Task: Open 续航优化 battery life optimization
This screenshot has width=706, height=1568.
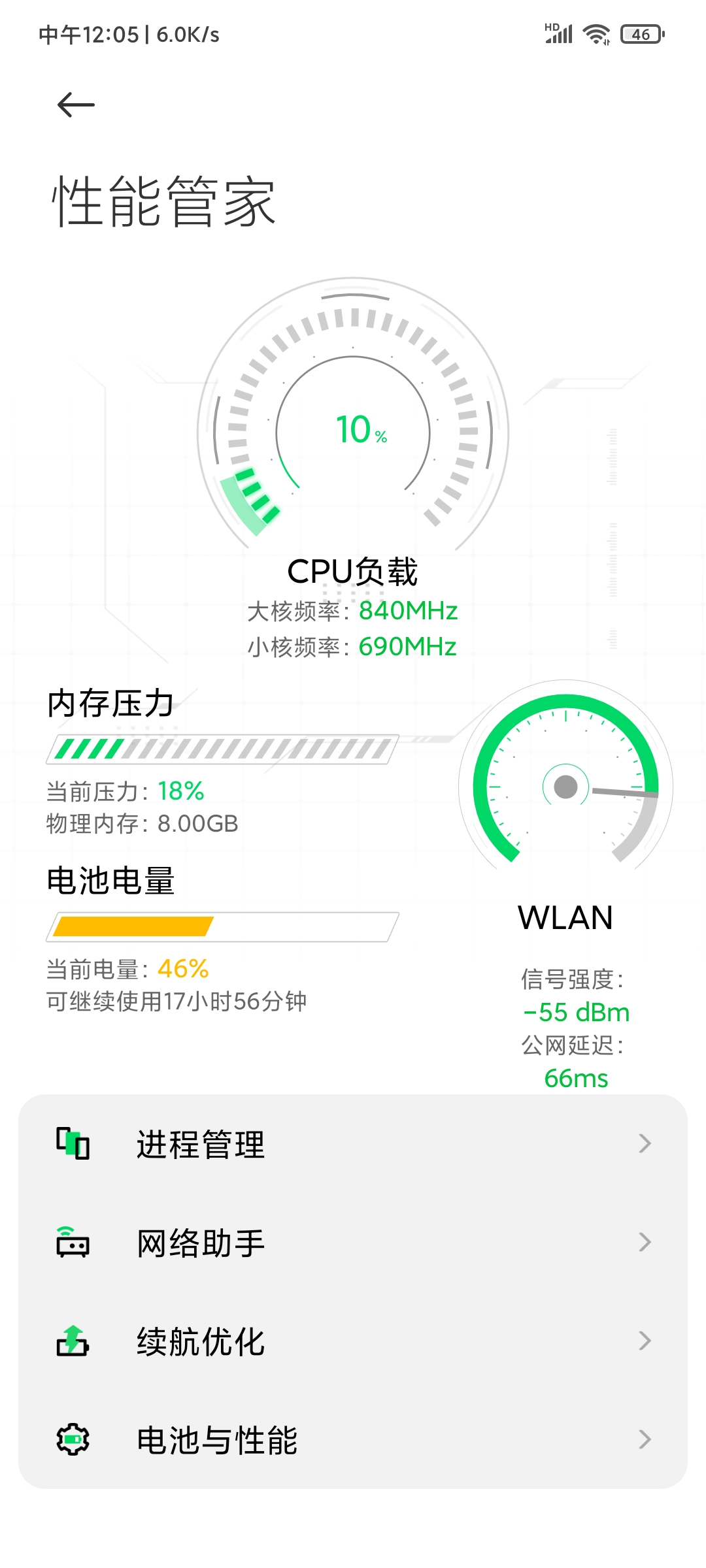Action: pyautogui.click(x=353, y=1341)
